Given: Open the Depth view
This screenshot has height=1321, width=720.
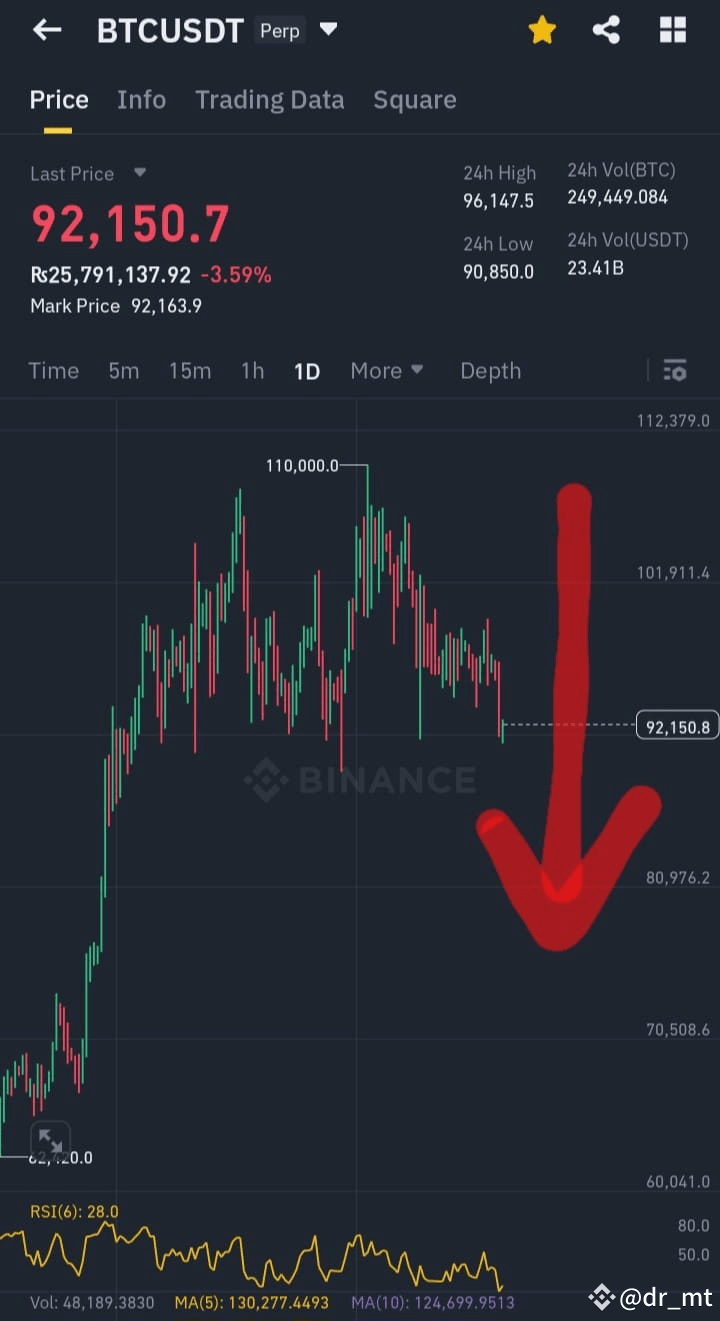Looking at the screenshot, I should [x=490, y=370].
